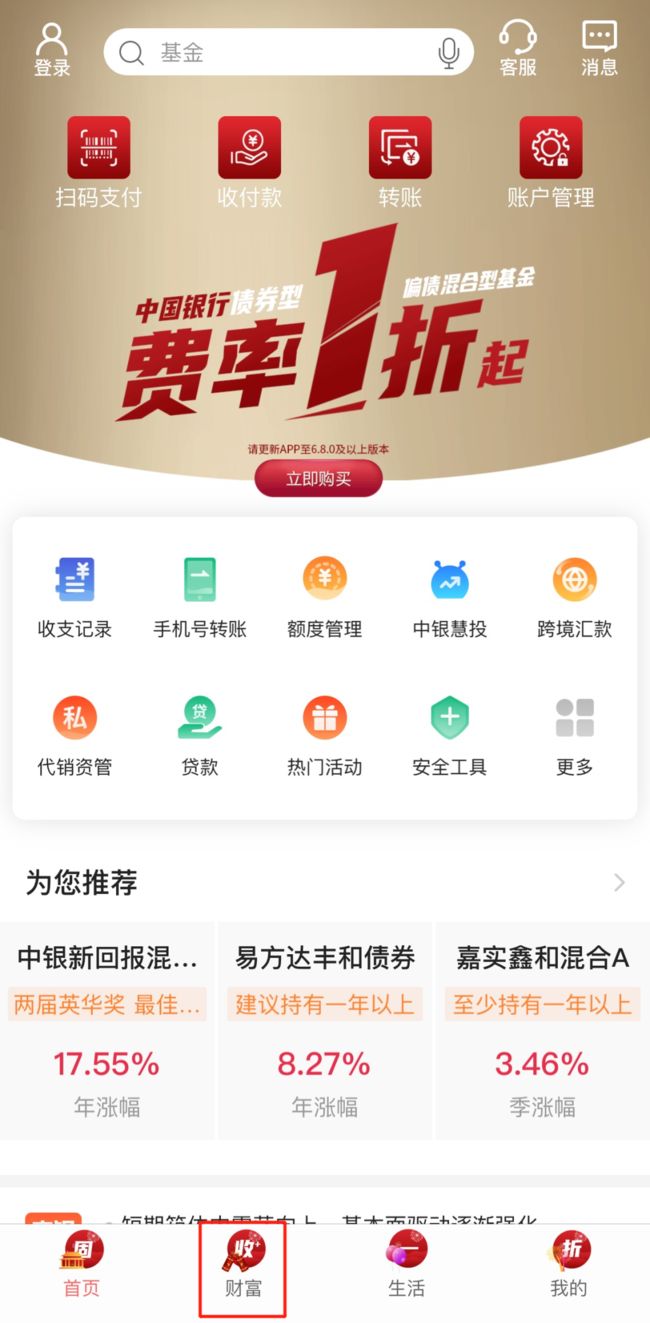This screenshot has height=1323, width=650.
Task: Open 中银慧投
Action: point(450,598)
